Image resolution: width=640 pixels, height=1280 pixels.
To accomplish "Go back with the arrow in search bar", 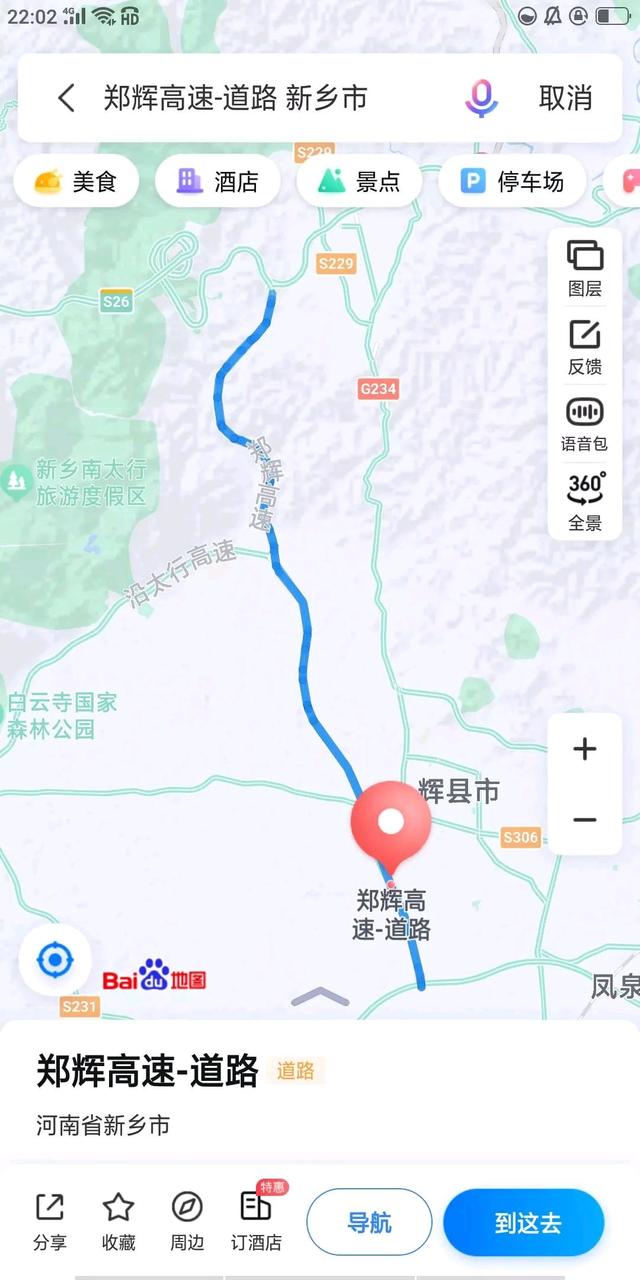I will (66, 98).
